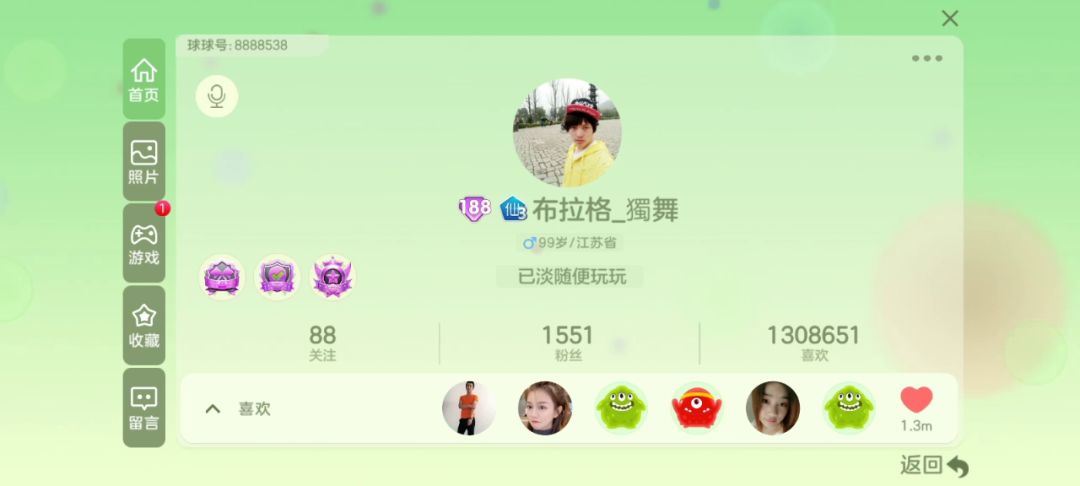Open the 1551 粉丝 followers list
This screenshot has width=1080, height=486.
567,342
